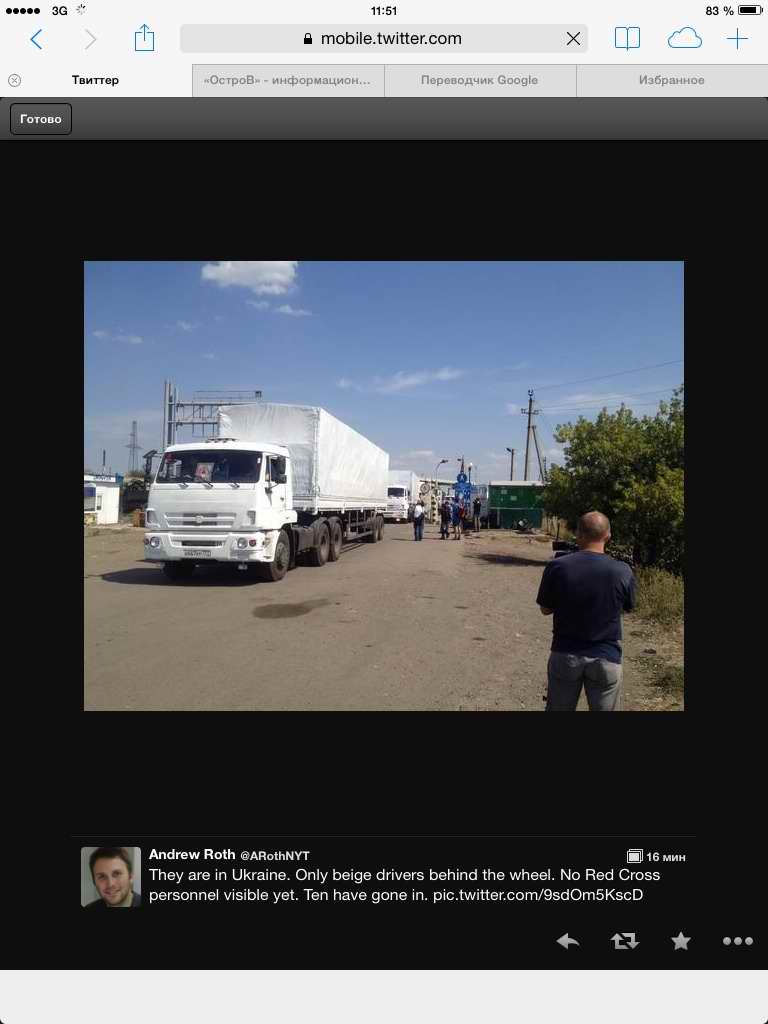Tap the Готово button
This screenshot has width=768, height=1024.
(x=41, y=119)
